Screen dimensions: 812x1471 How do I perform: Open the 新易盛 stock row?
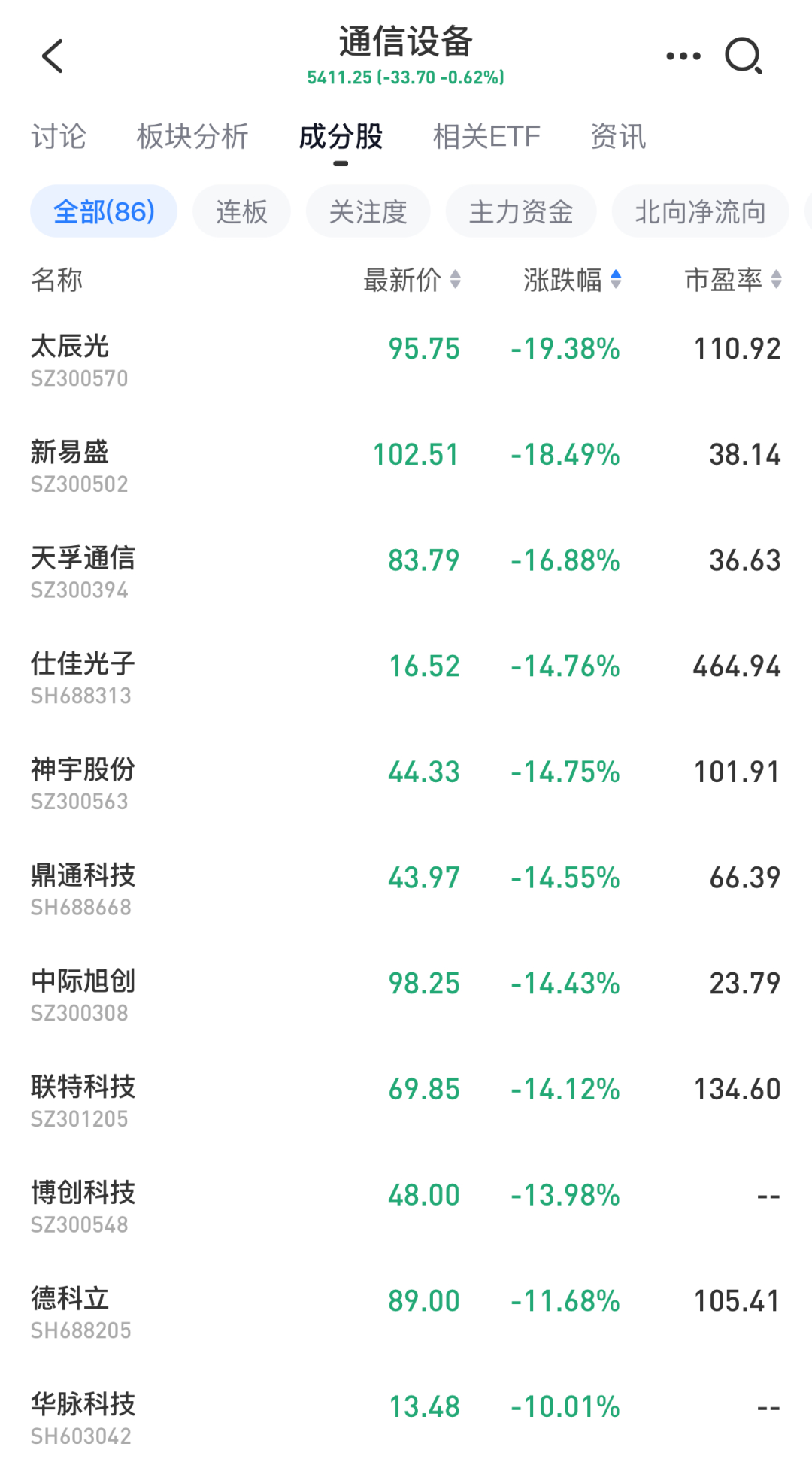click(406, 466)
